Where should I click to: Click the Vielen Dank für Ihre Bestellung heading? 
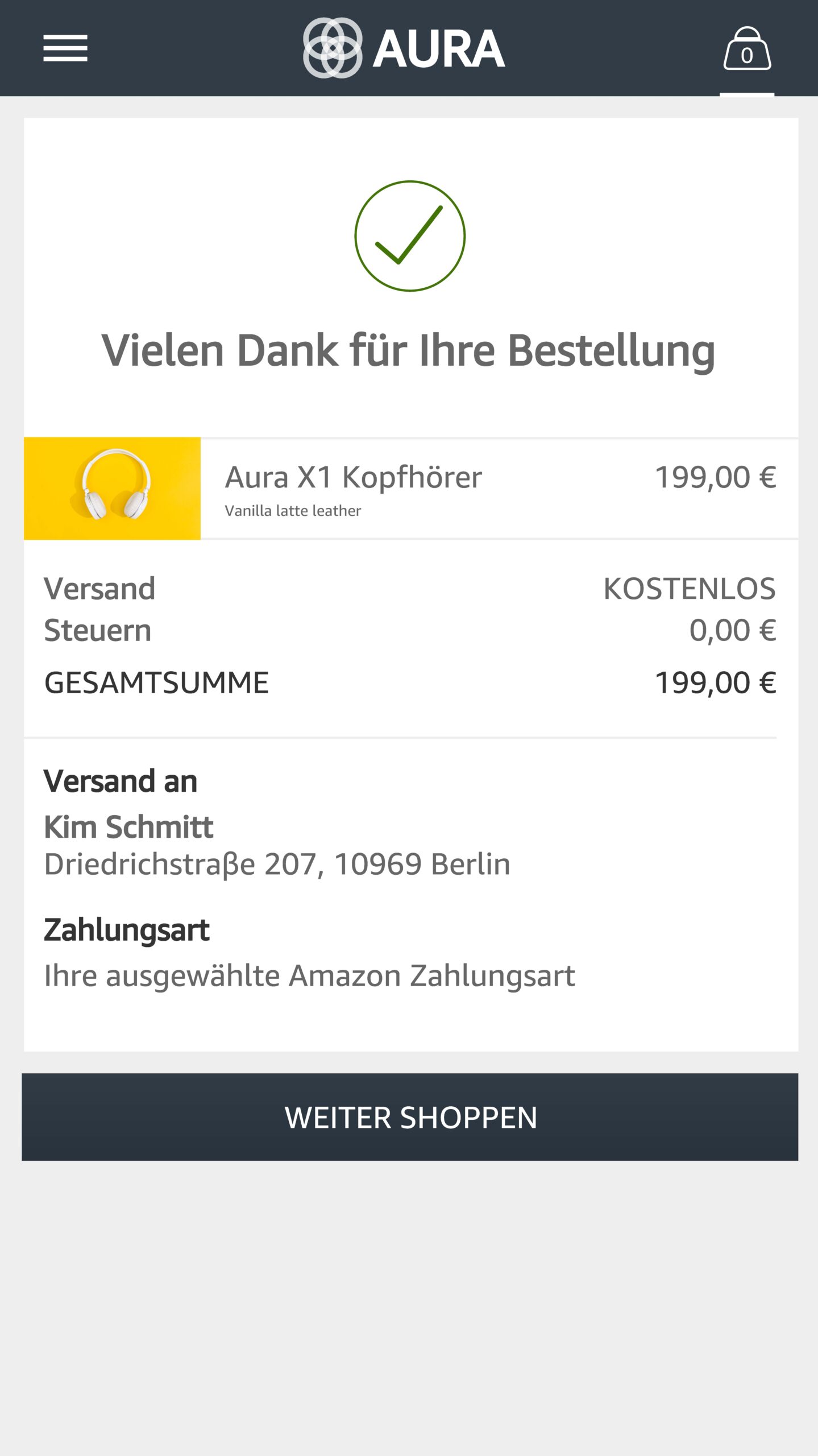(409, 351)
